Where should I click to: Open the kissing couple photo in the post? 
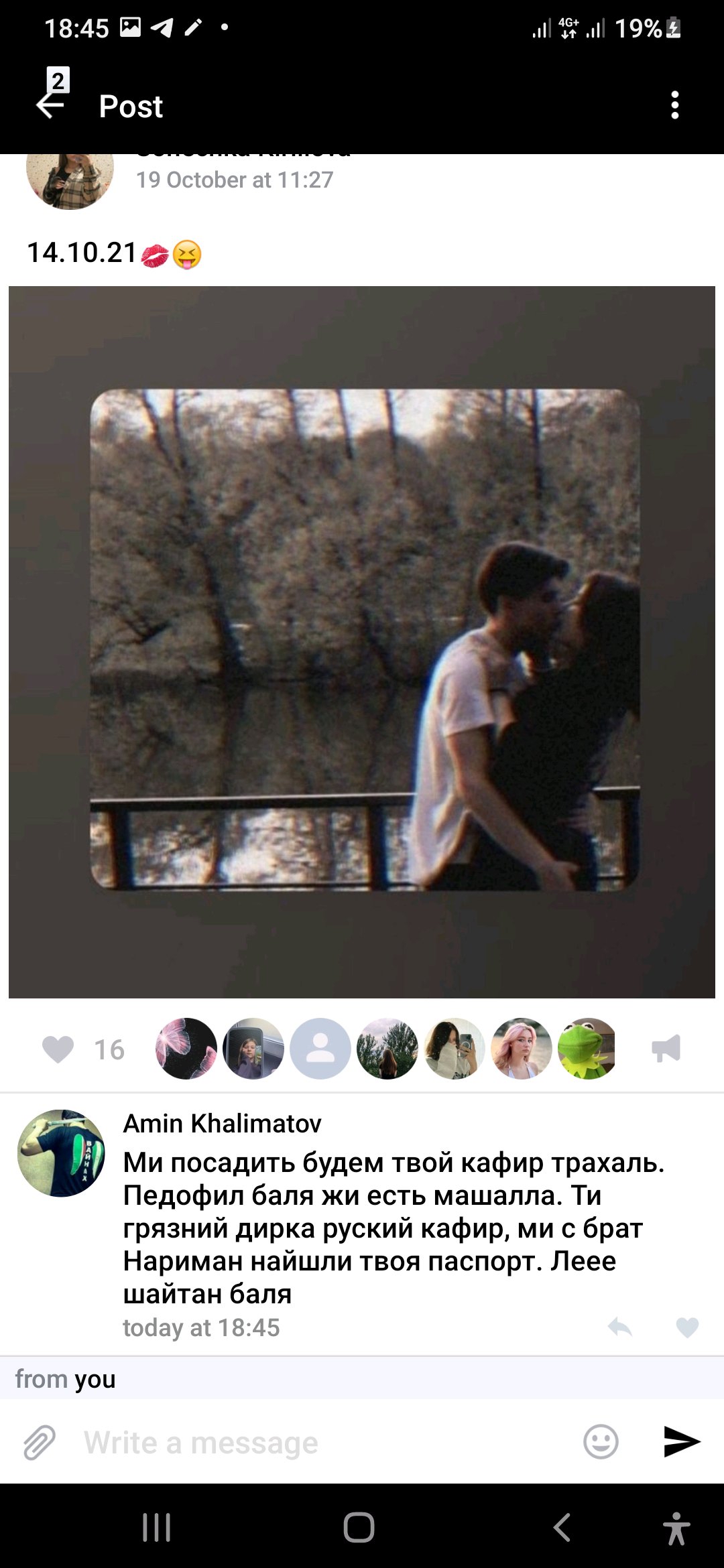[x=362, y=641]
